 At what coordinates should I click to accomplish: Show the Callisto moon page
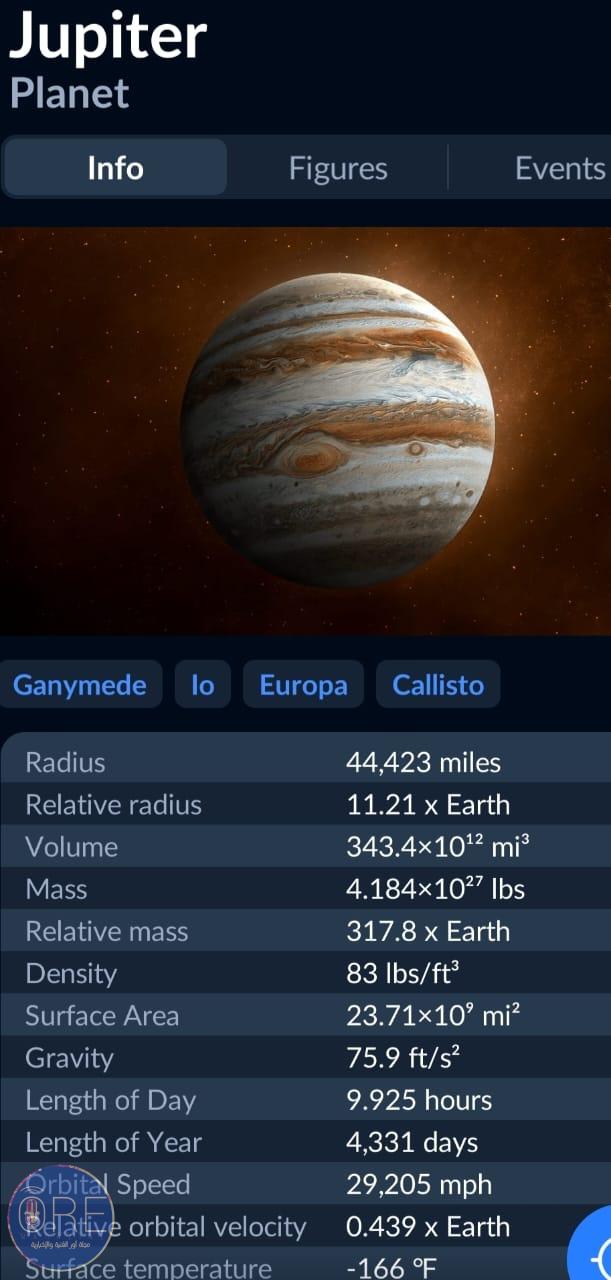tap(438, 685)
